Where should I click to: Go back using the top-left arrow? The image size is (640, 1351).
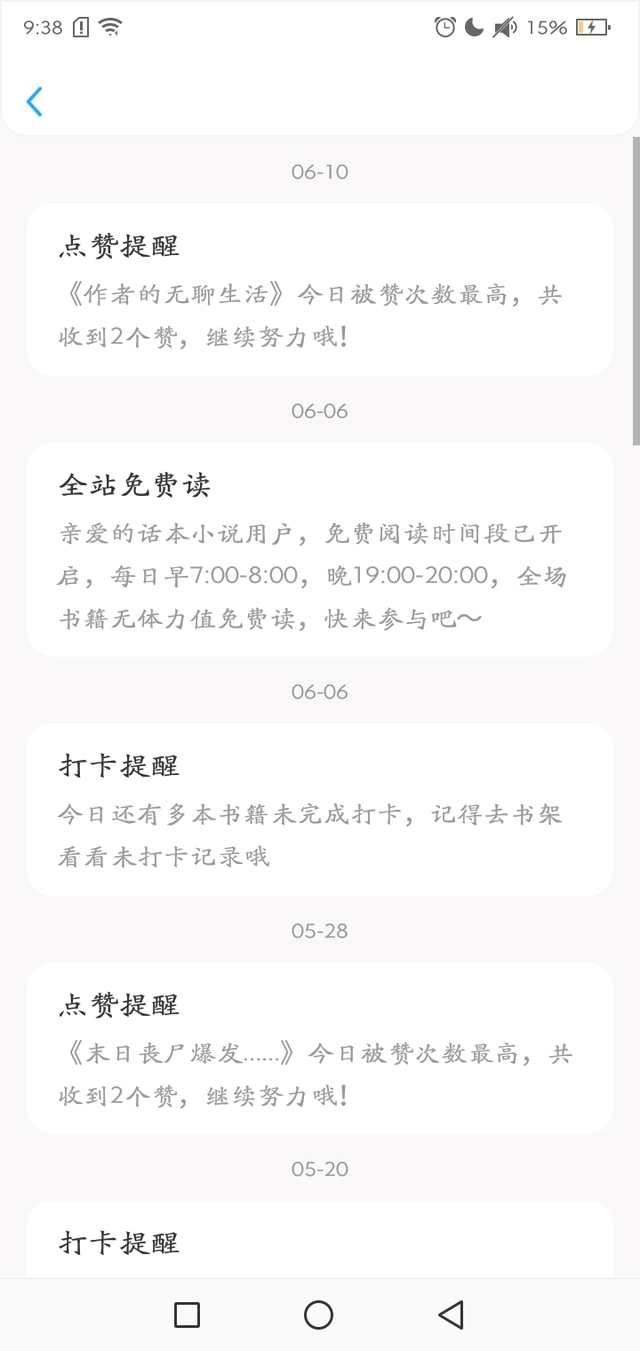click(35, 101)
